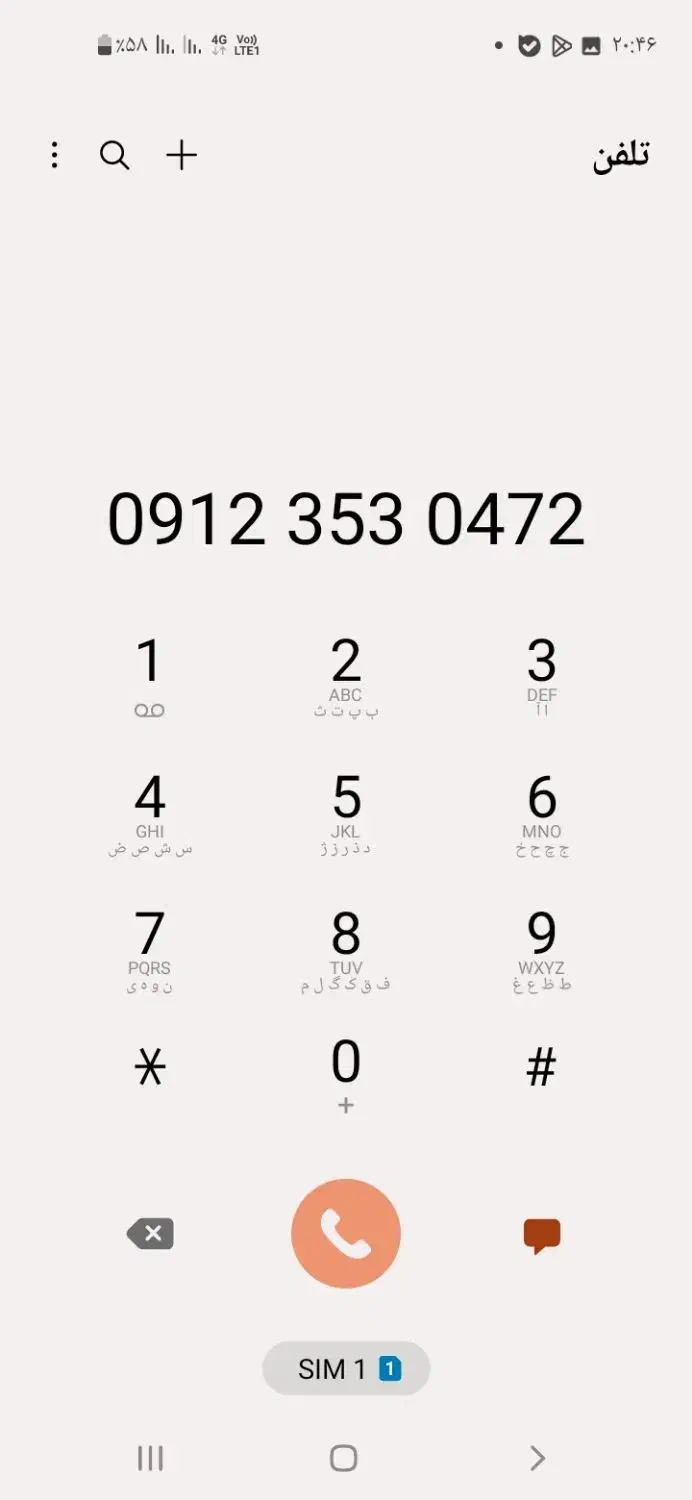Delete last digit with backspace
The height and width of the screenshot is (1500, 692).
(151, 1234)
